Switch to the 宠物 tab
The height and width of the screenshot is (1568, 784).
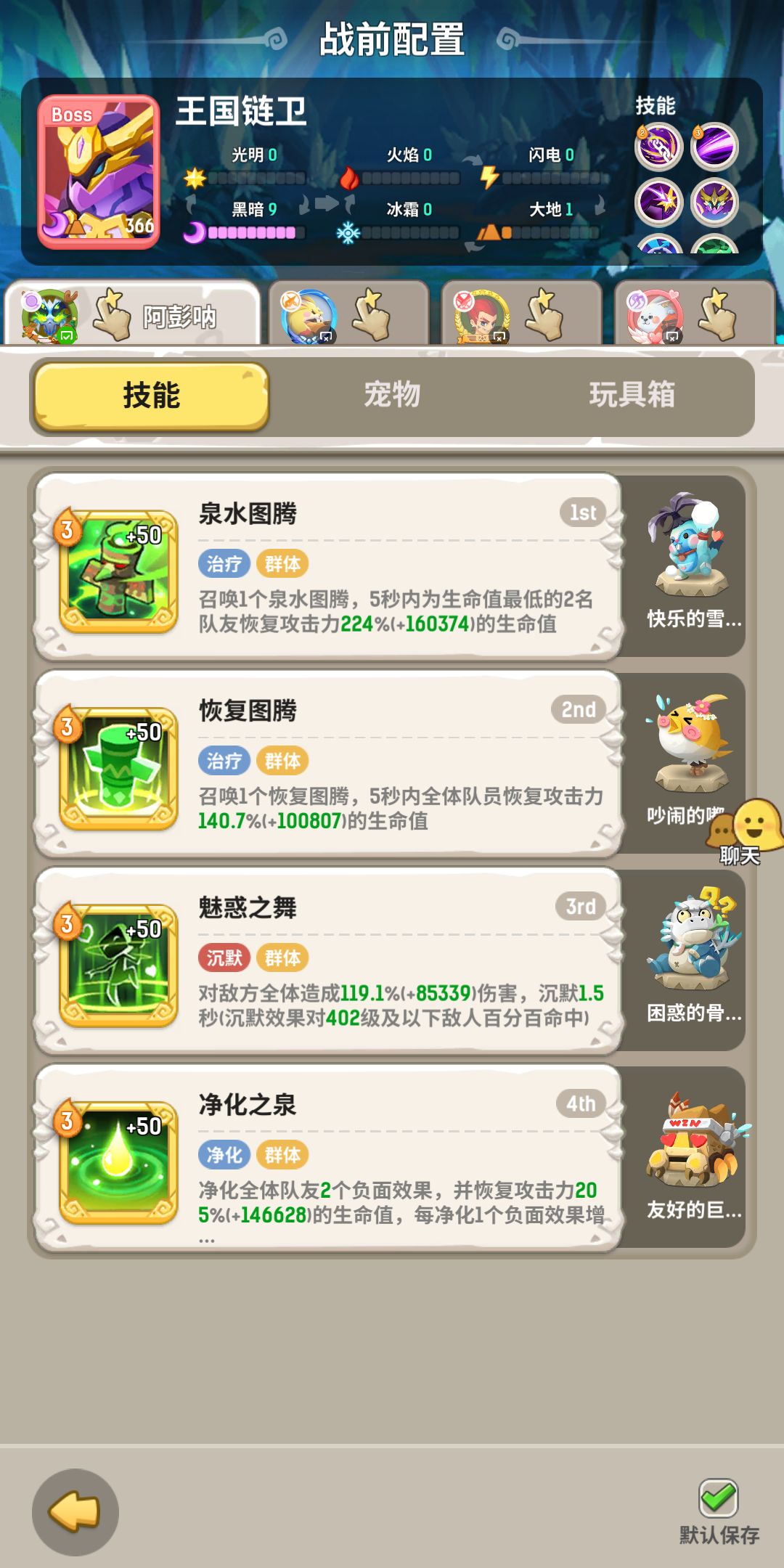click(x=393, y=396)
